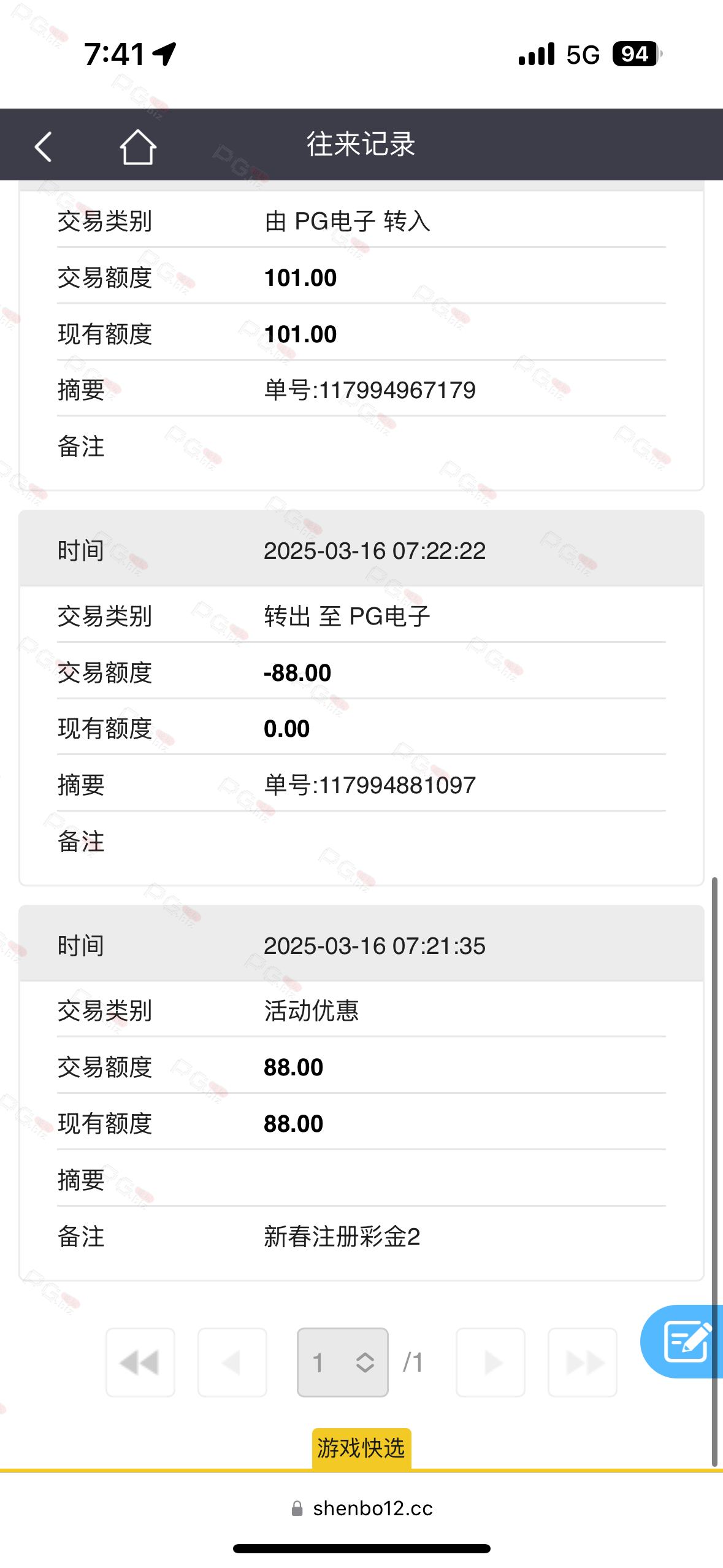Go to the previous page of records
Image resolution: width=723 pixels, height=1568 pixels.
[232, 1362]
